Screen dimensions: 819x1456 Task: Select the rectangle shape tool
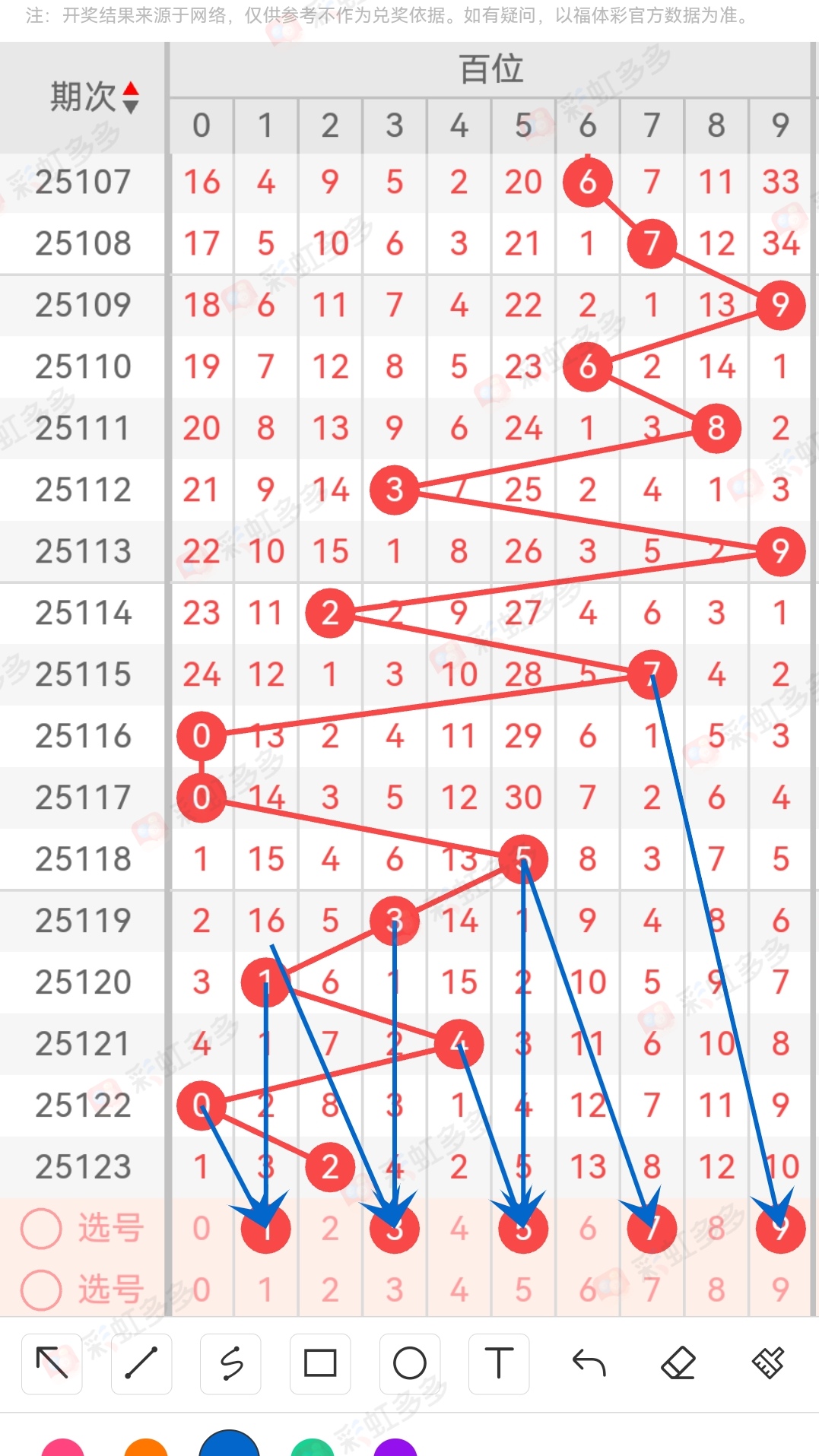point(320,1364)
